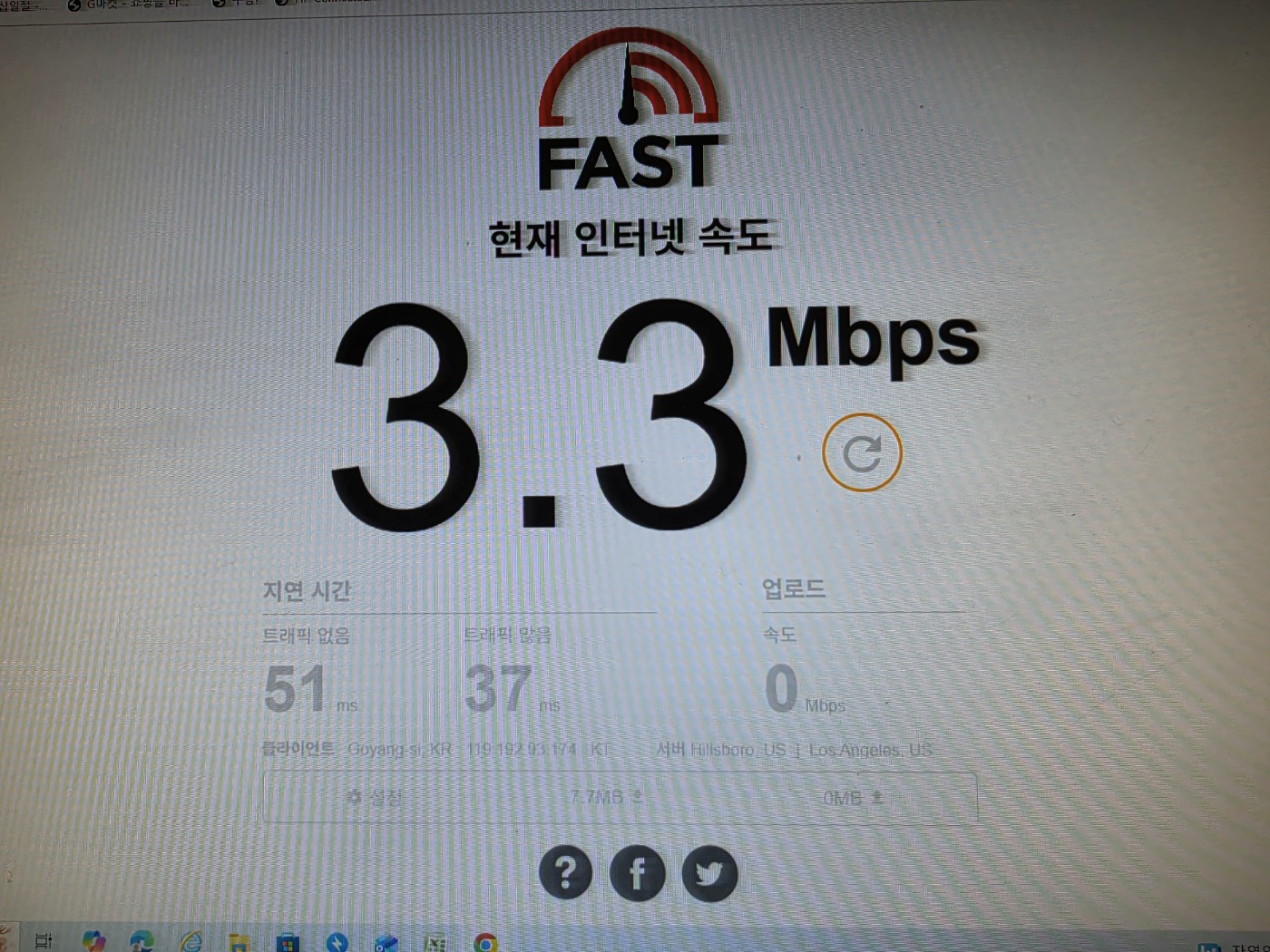Open the help question mark icon
Image resolution: width=1270 pixels, height=952 pixels.
coord(565,873)
